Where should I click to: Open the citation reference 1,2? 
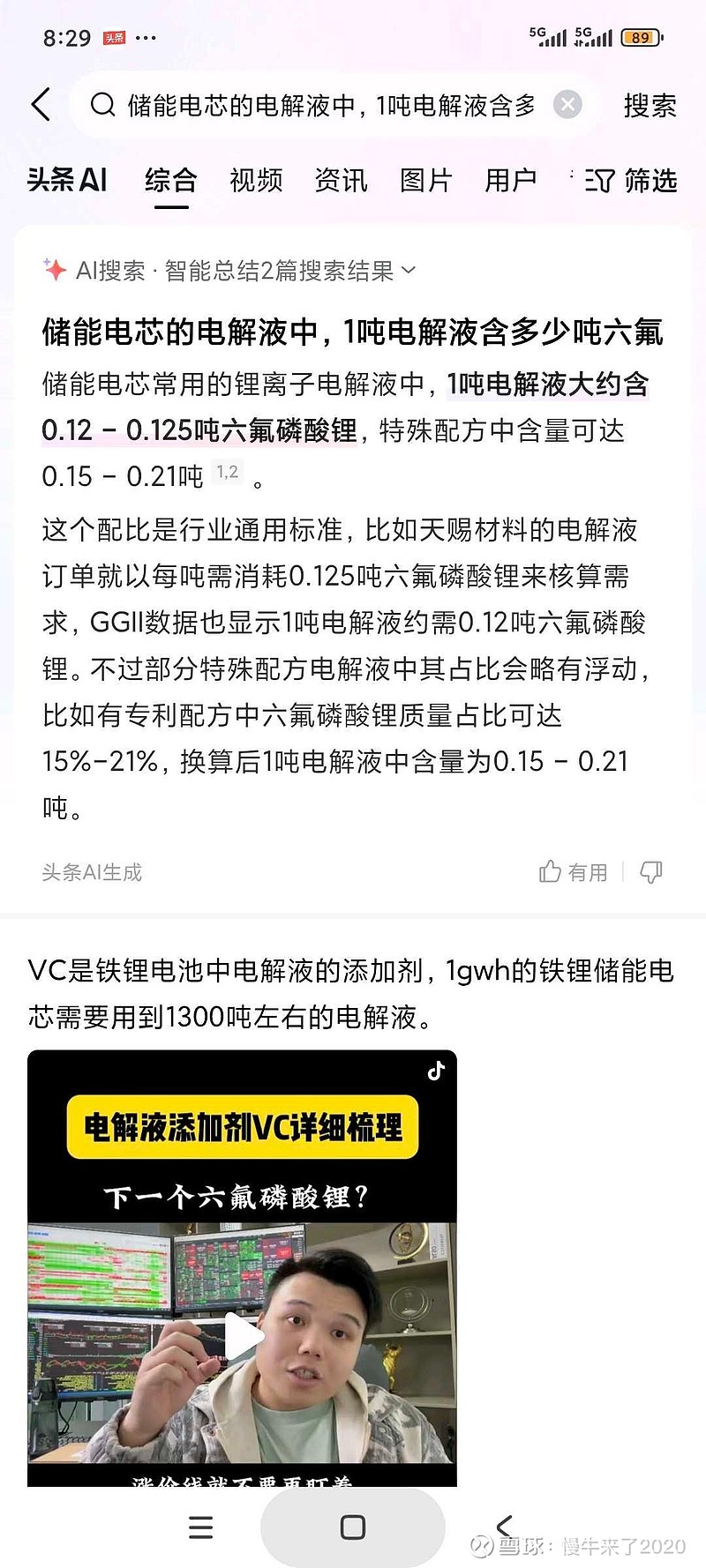pyautogui.click(x=226, y=471)
